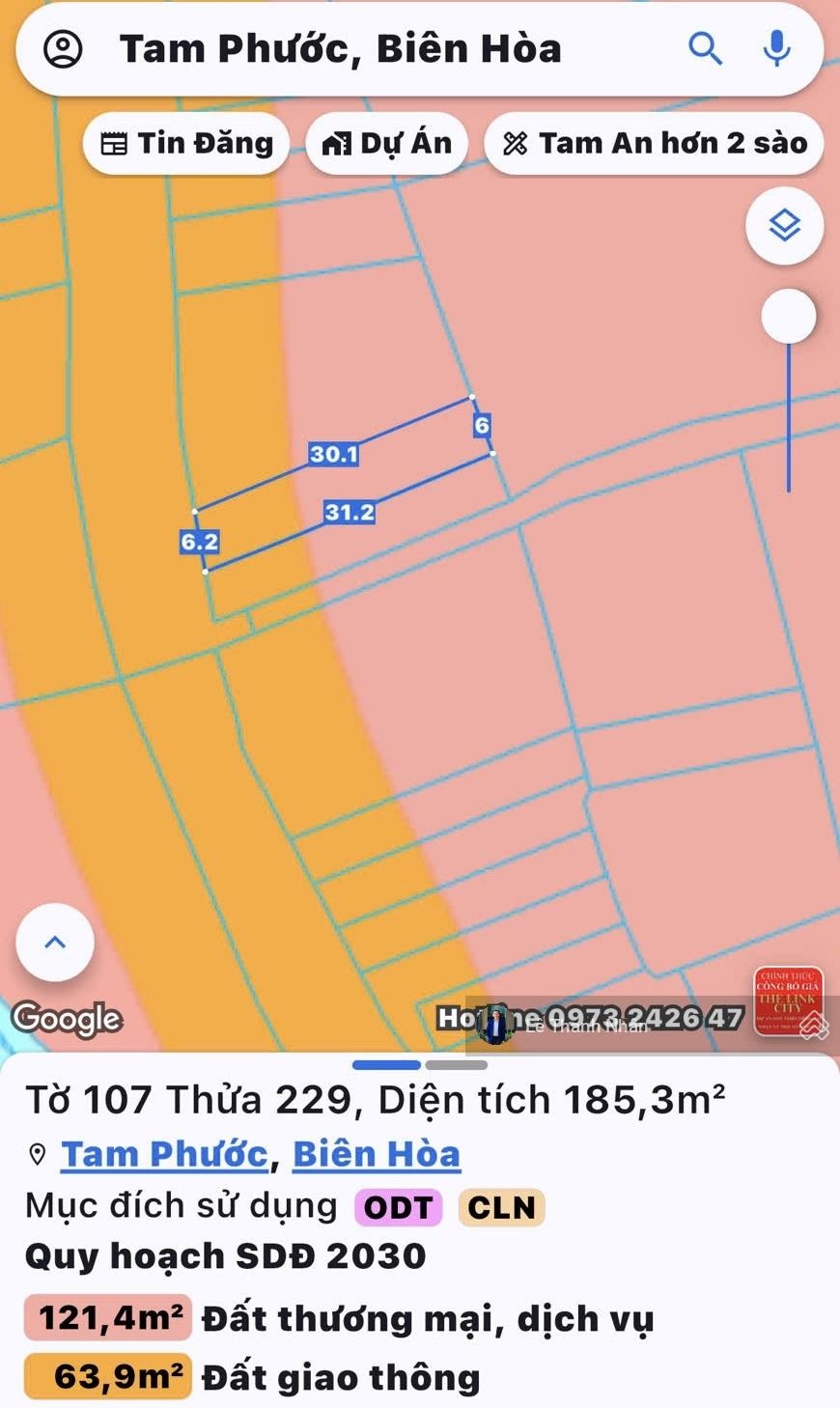This screenshot has width=840, height=1408.
Task: Open the account profile icon
Action: [64, 48]
